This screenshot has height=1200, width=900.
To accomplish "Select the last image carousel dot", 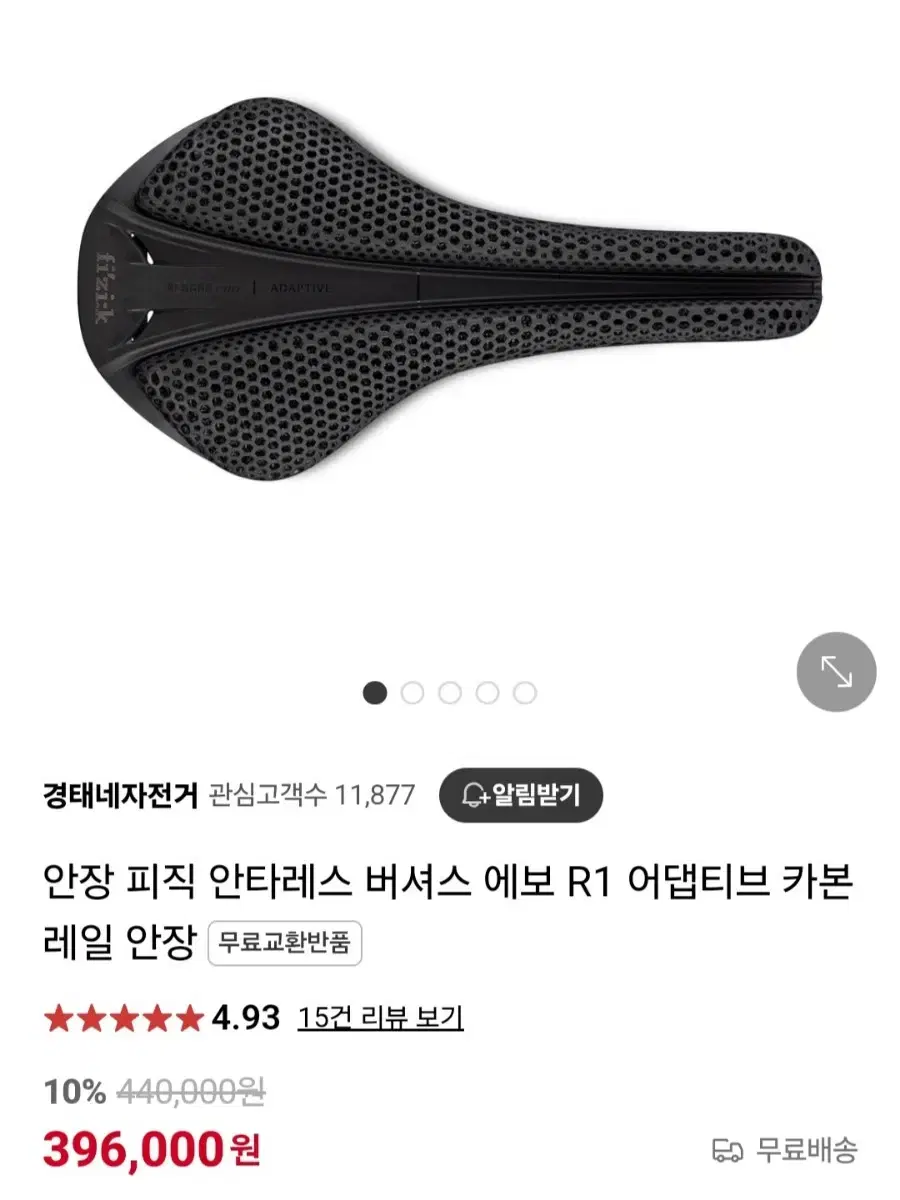I will (x=525, y=691).
